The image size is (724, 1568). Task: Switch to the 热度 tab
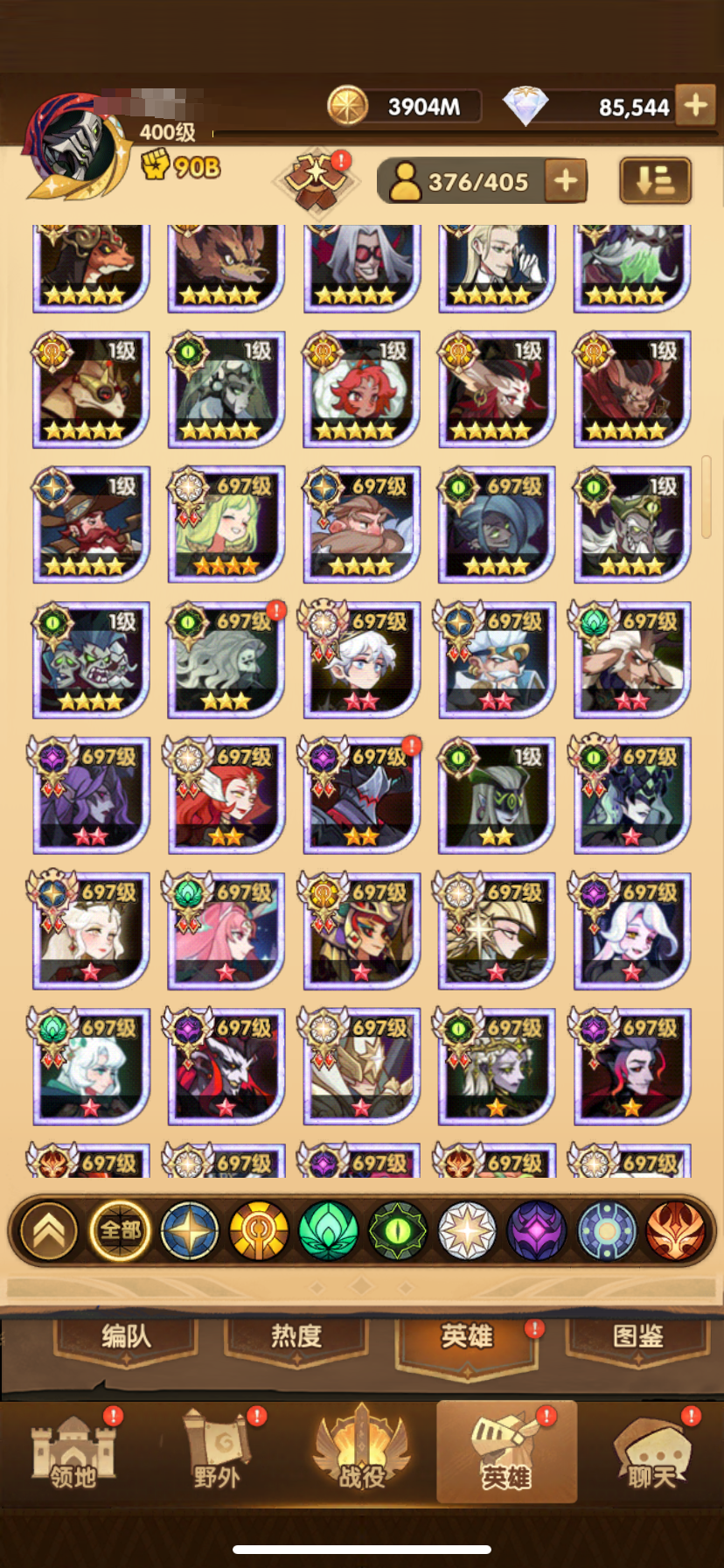click(x=296, y=1336)
